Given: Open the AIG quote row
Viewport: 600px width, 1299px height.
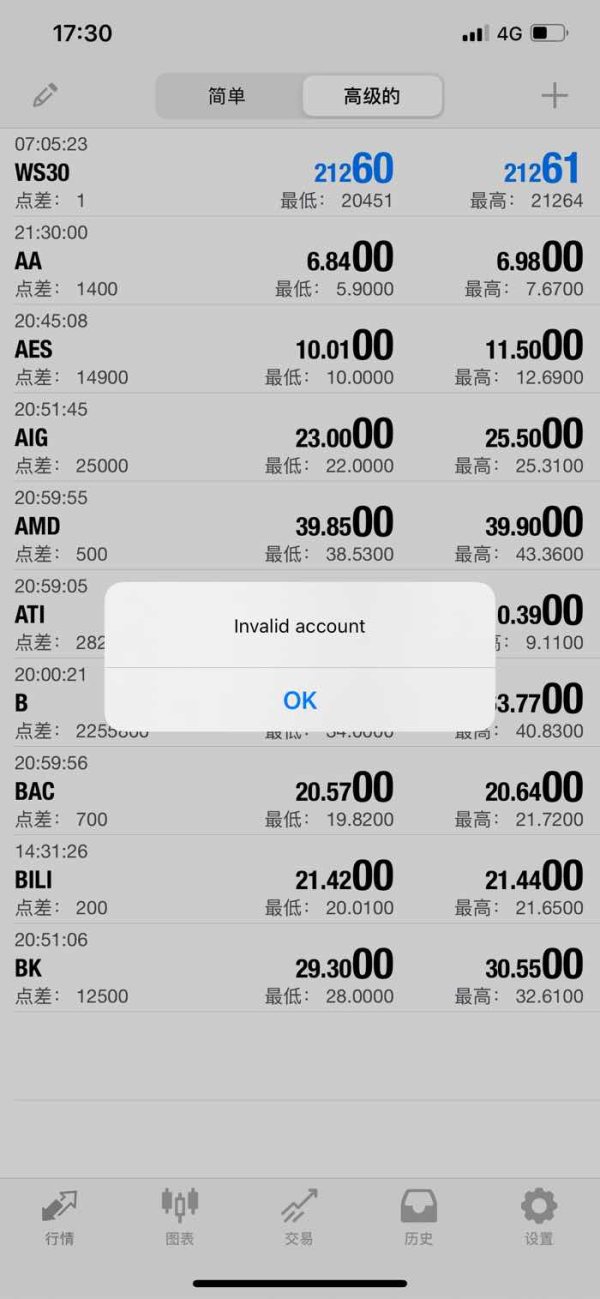Looking at the screenshot, I should tap(300, 437).
